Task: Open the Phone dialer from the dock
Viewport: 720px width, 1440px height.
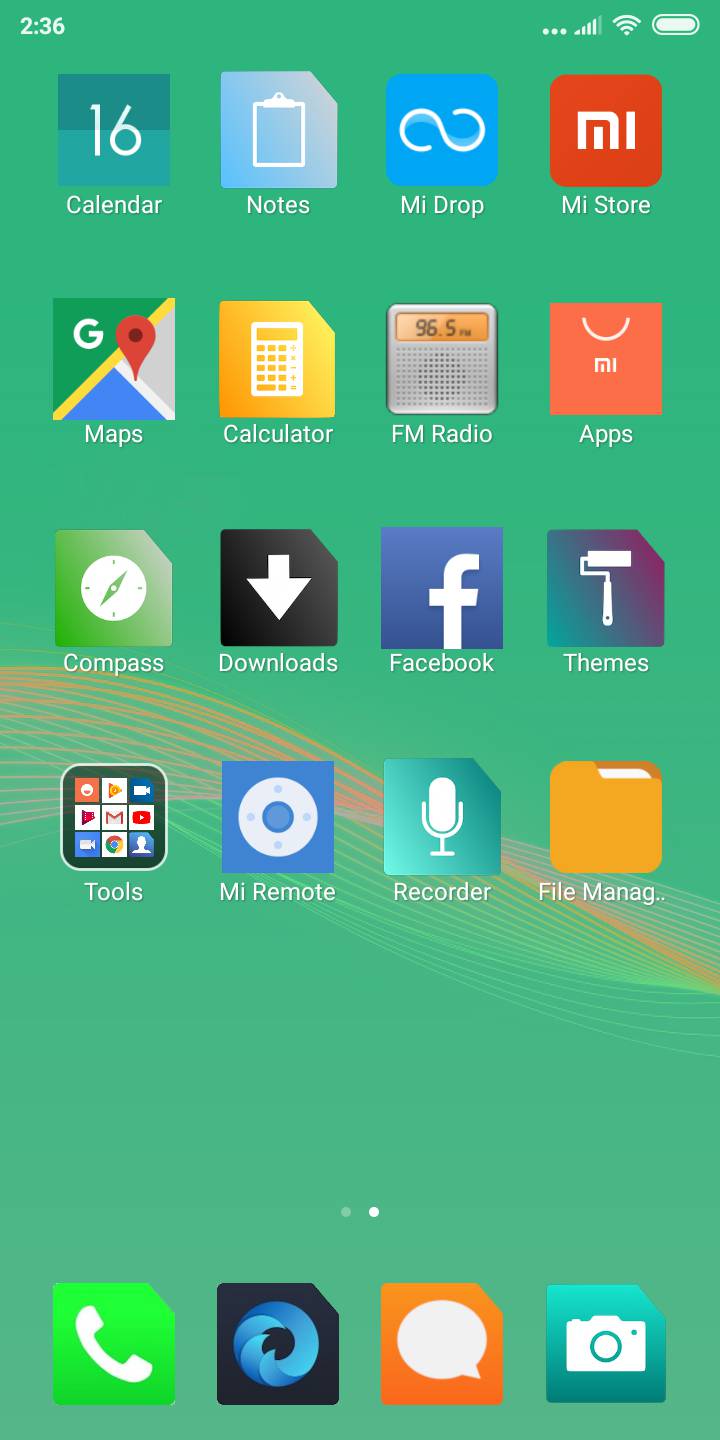Action: (114, 1344)
